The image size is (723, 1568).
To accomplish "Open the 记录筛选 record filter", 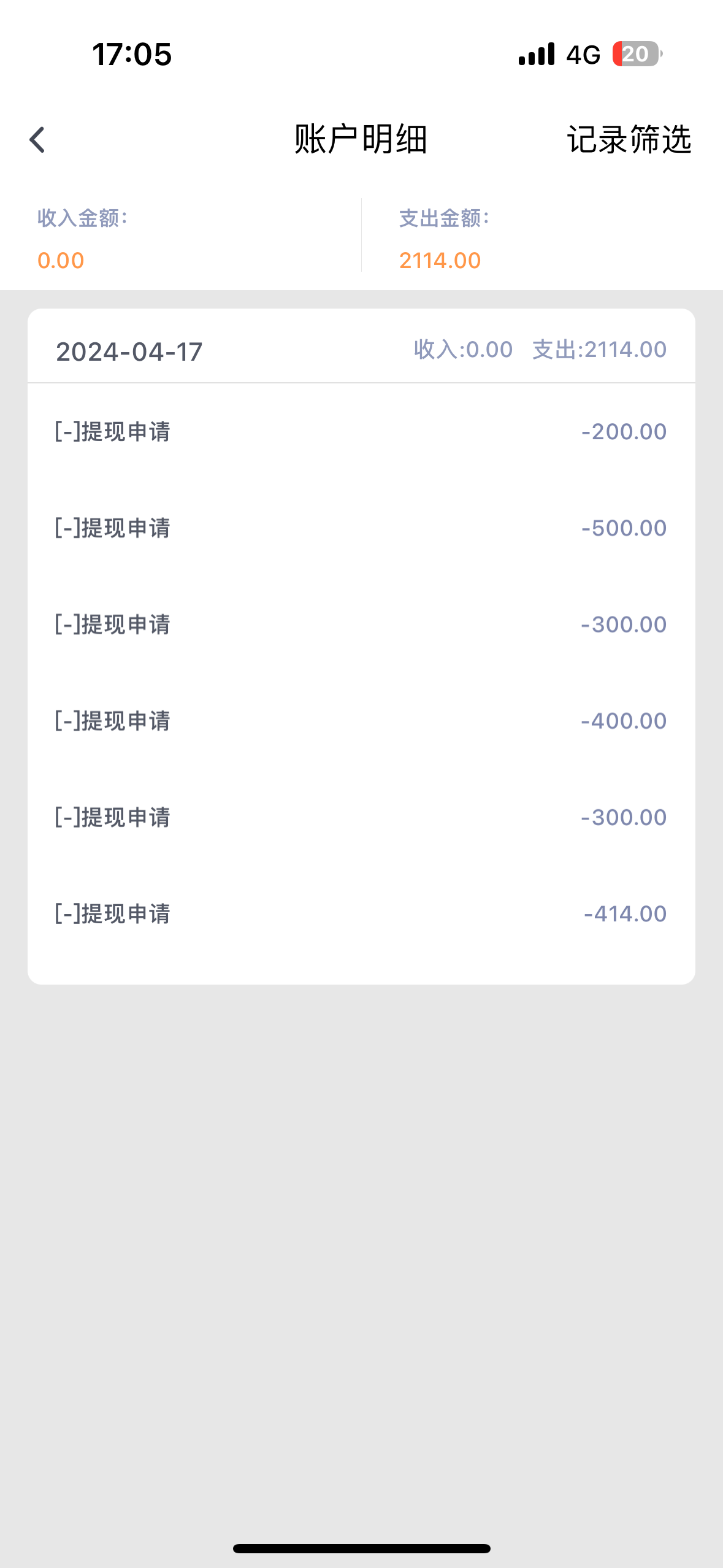I will tap(629, 140).
